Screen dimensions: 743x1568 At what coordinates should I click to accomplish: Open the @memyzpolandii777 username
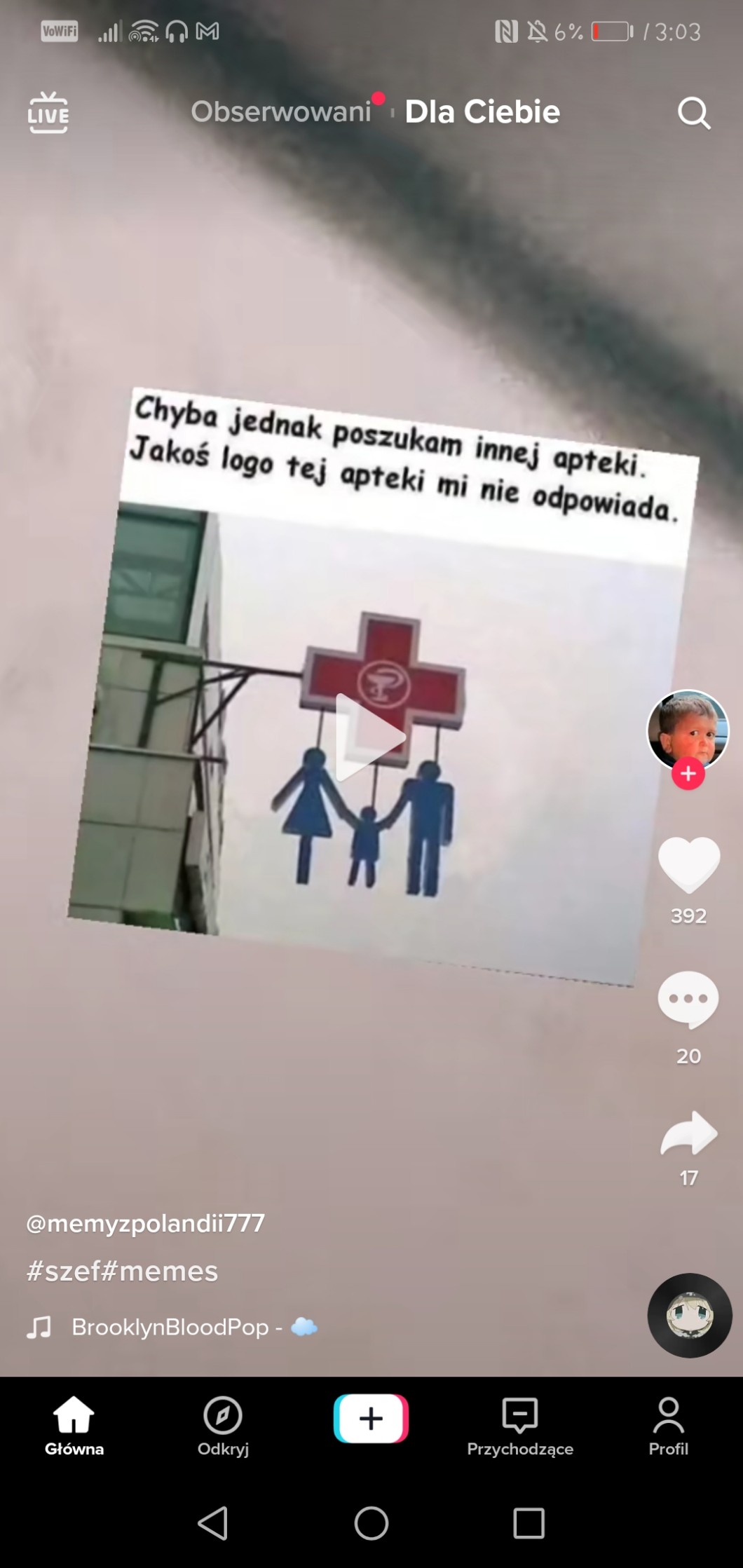click(146, 1223)
